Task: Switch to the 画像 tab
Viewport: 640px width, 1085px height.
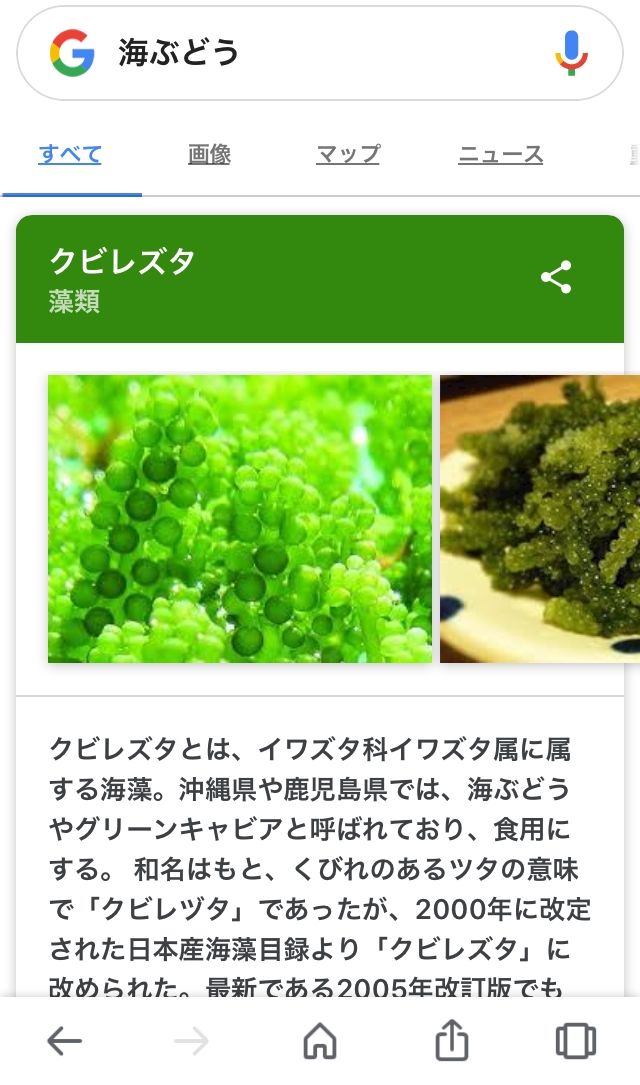Action: pos(209,154)
